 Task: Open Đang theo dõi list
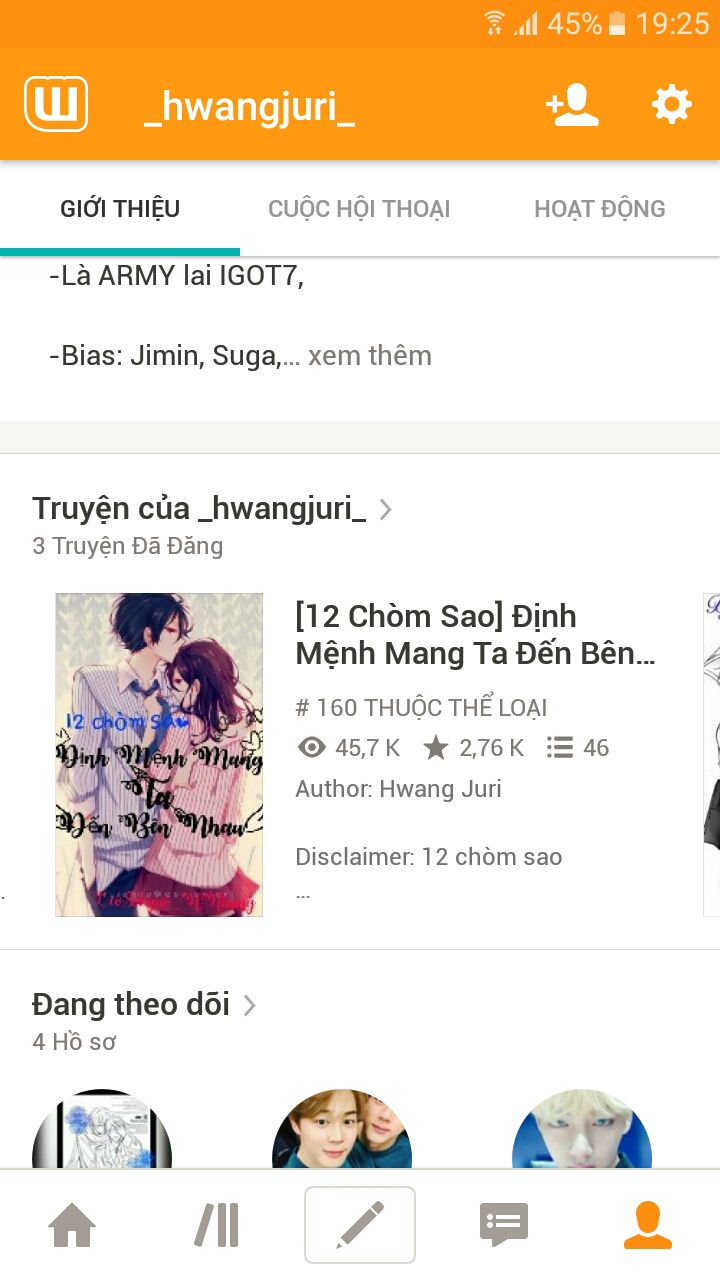point(144,1004)
